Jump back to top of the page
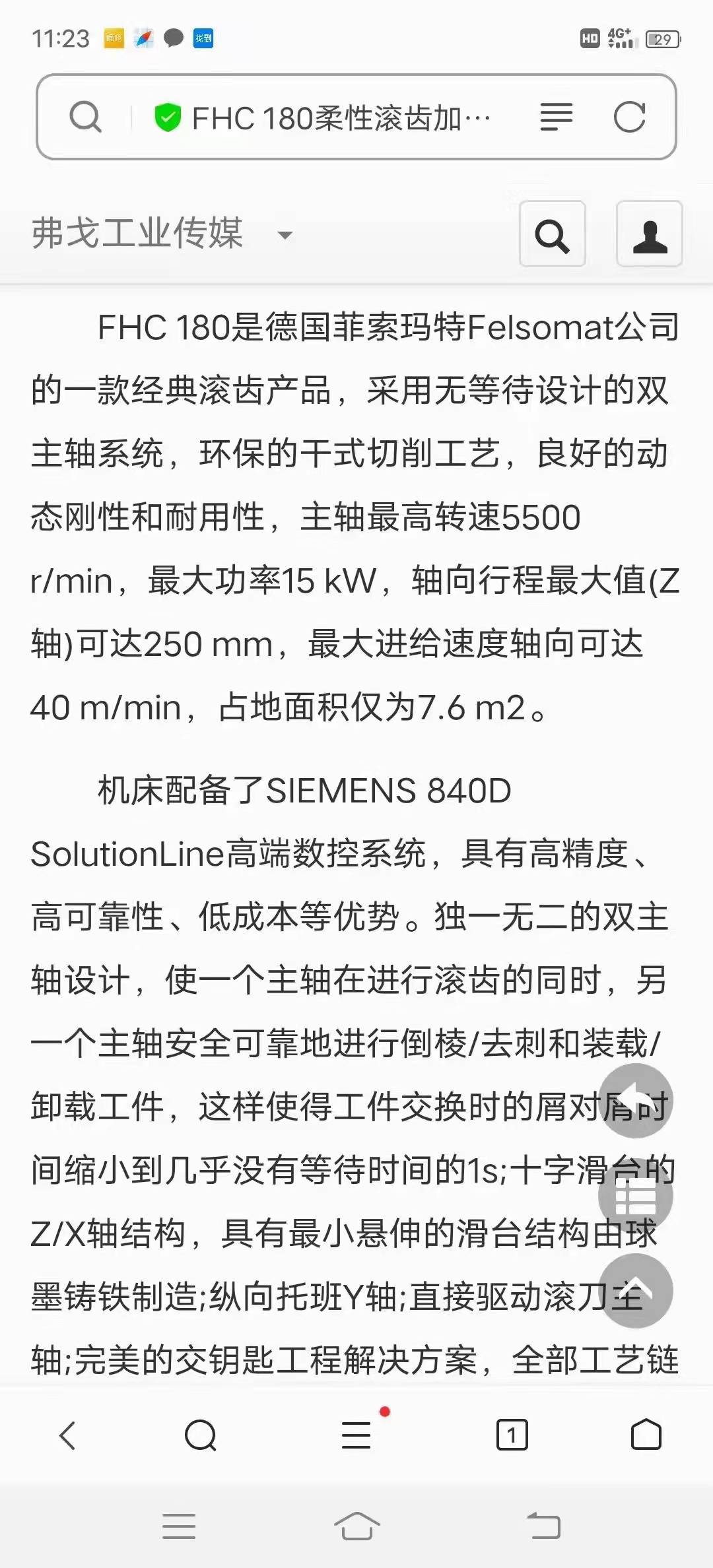The width and height of the screenshot is (713, 1568). (x=636, y=1291)
